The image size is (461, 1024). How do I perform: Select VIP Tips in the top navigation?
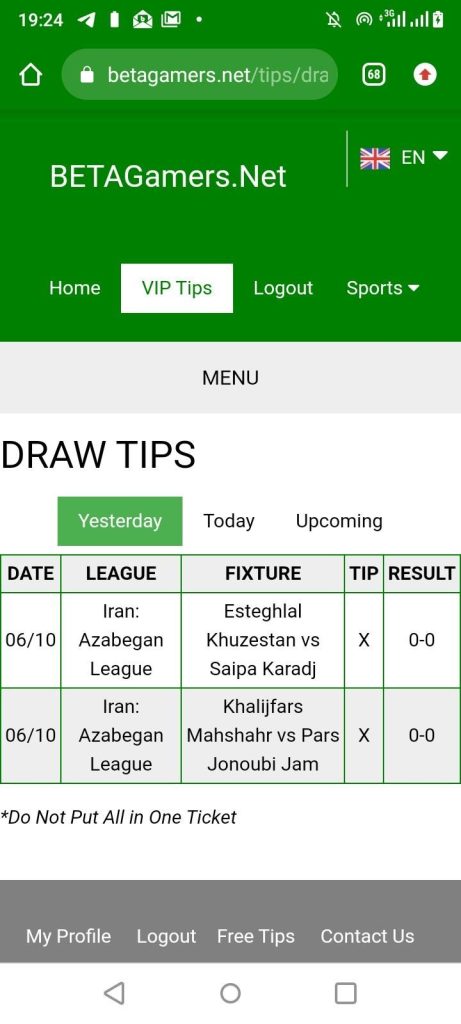tap(177, 288)
